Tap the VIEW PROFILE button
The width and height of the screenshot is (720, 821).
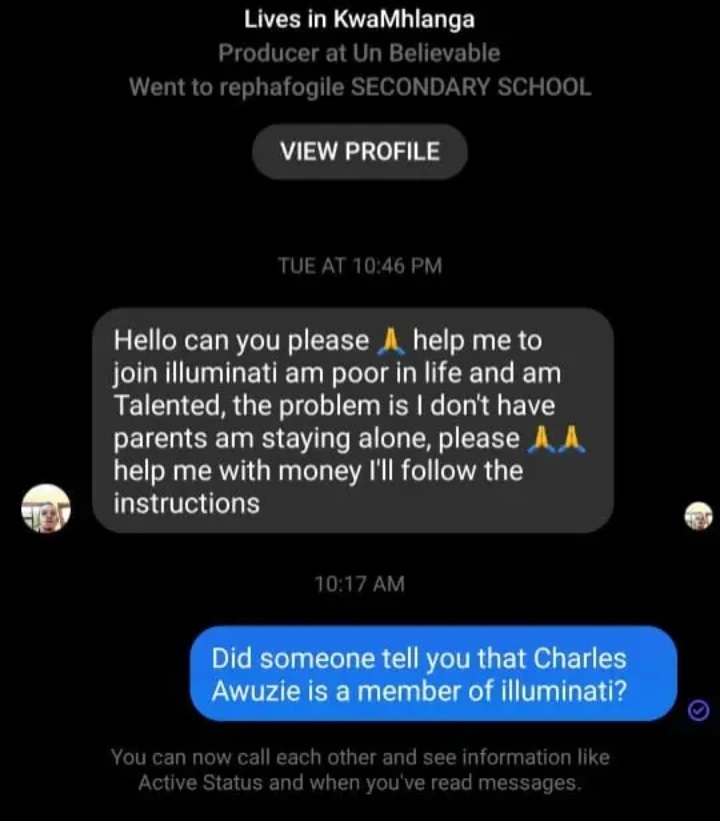tap(360, 152)
